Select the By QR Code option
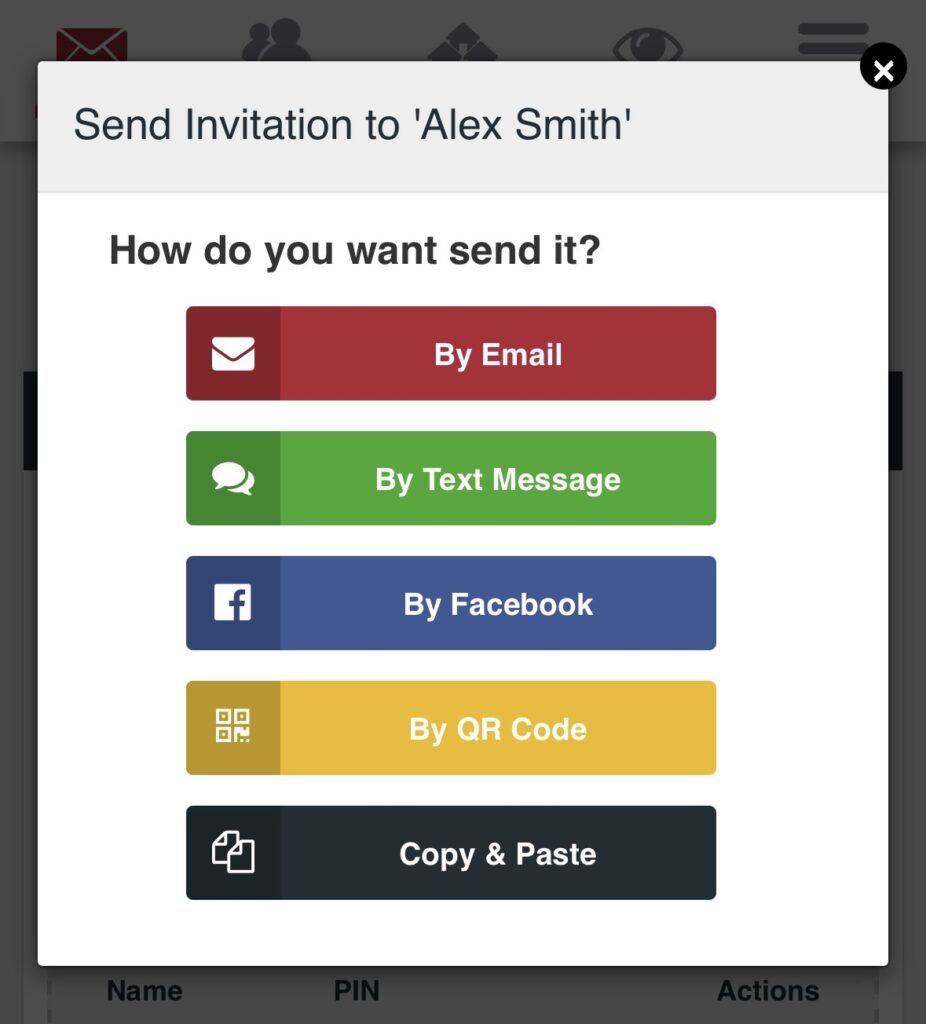 pyautogui.click(x=451, y=728)
